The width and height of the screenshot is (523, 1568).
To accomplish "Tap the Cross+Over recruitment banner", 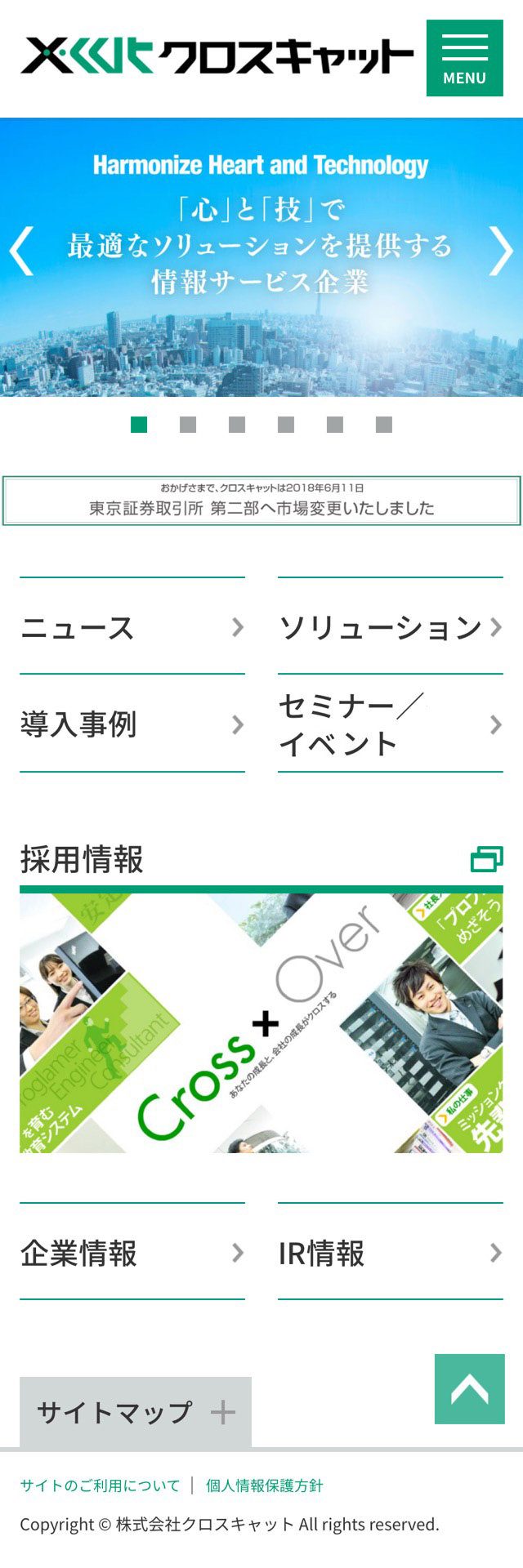I will (261, 1023).
